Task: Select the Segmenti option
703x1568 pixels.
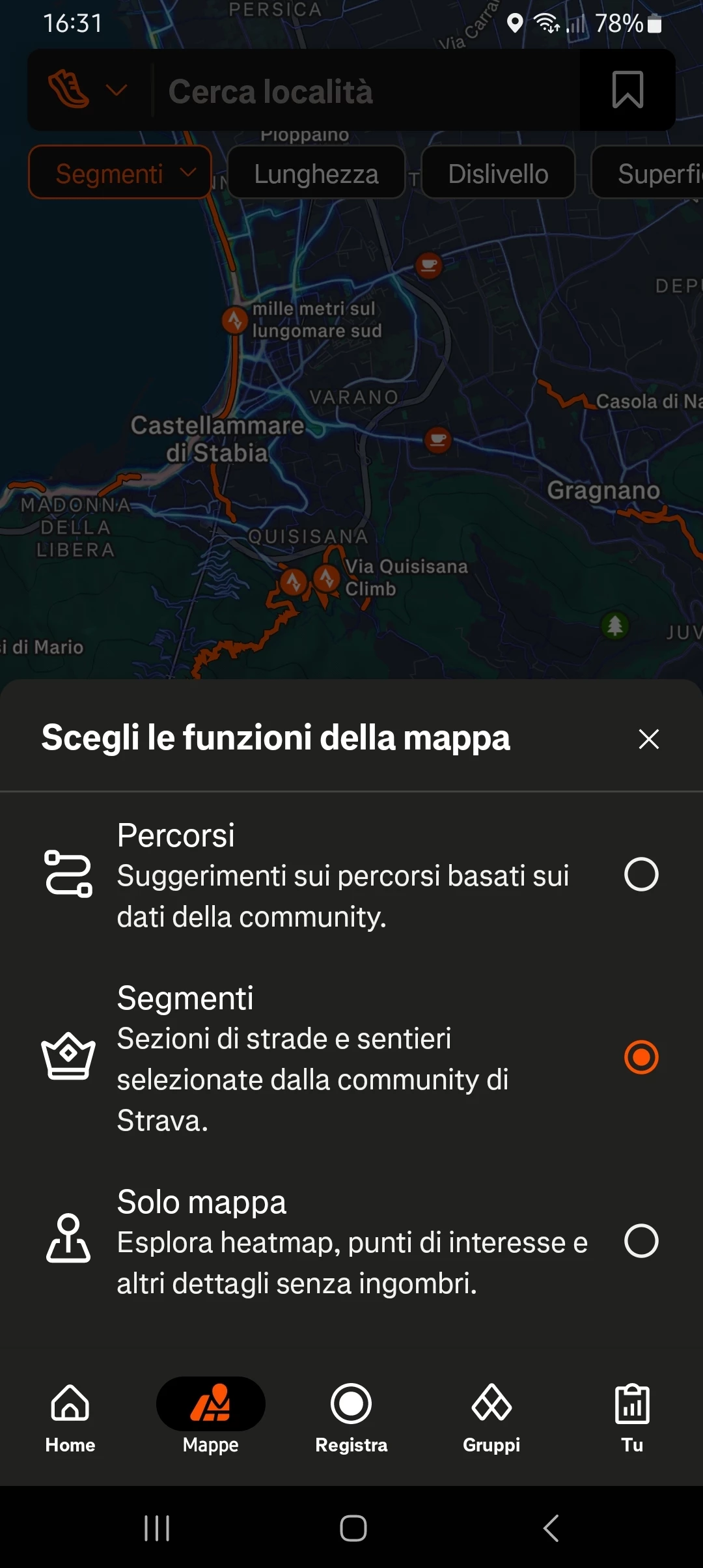Action: 641,1057
